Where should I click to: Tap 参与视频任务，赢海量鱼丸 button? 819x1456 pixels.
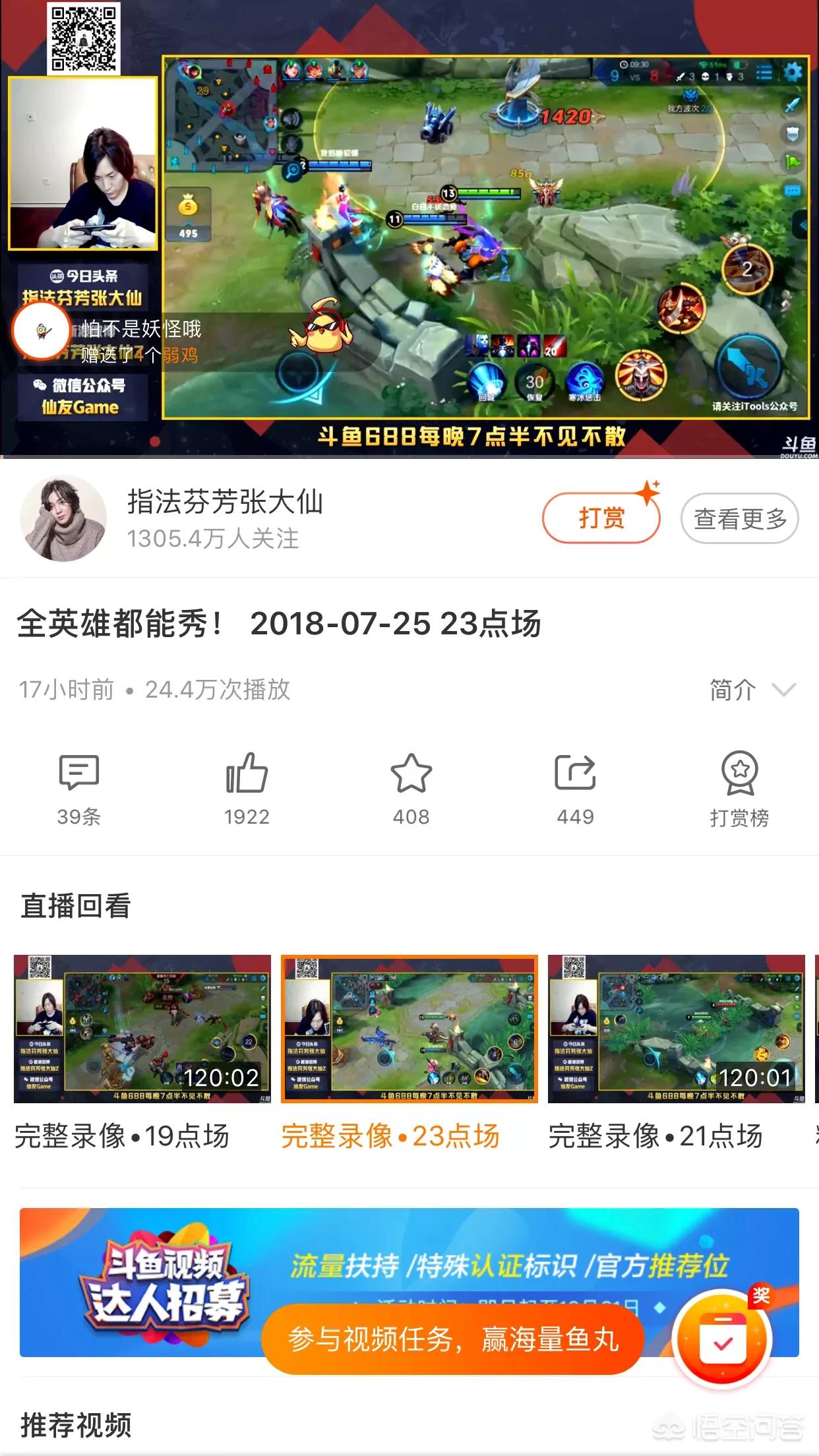tap(453, 1339)
